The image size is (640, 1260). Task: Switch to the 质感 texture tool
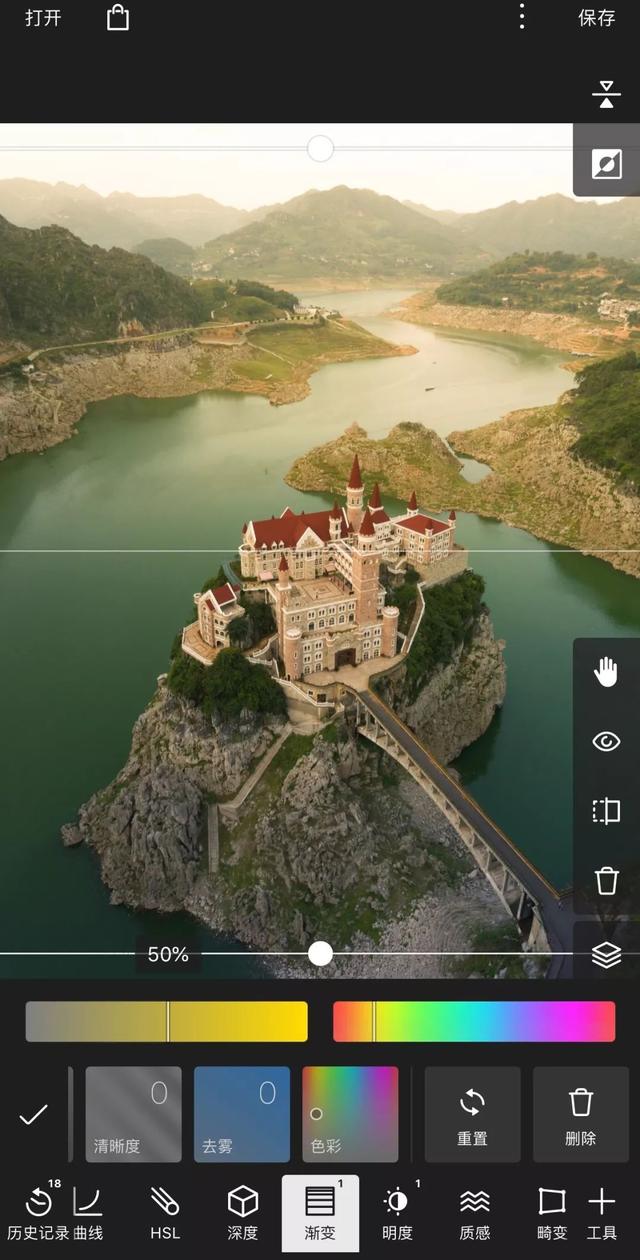coord(474,1212)
